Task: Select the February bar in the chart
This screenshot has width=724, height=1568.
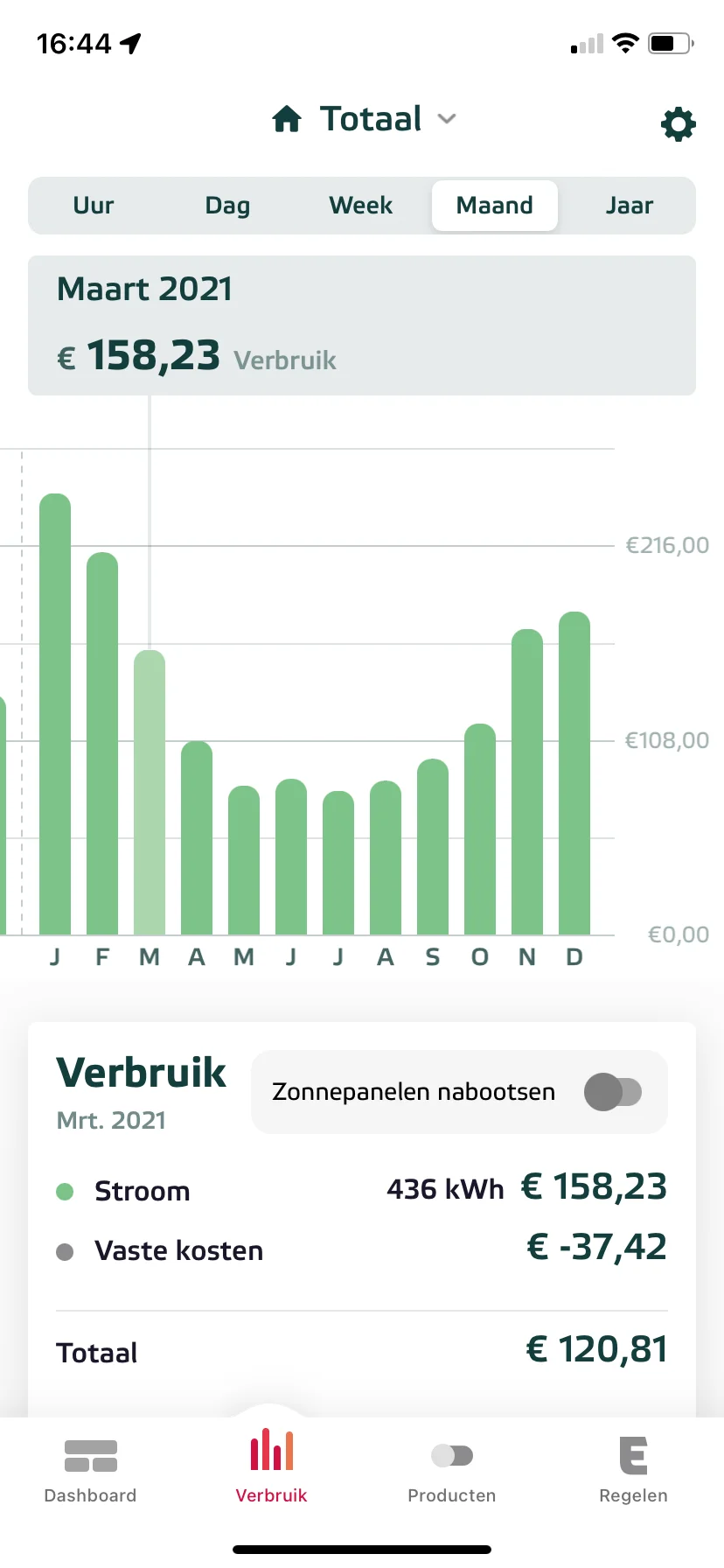Action: tap(102, 744)
